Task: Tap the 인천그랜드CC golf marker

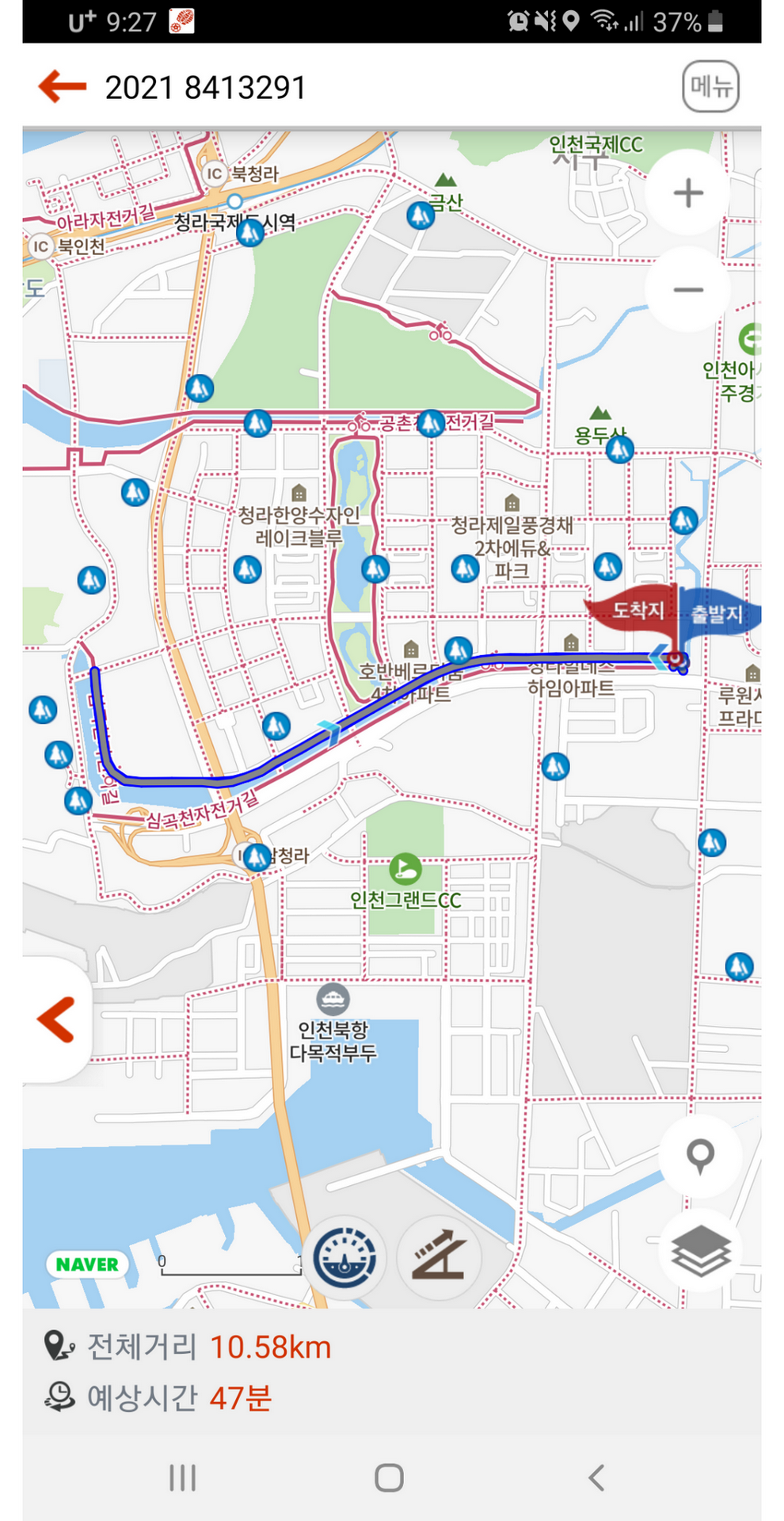Action: click(x=405, y=870)
